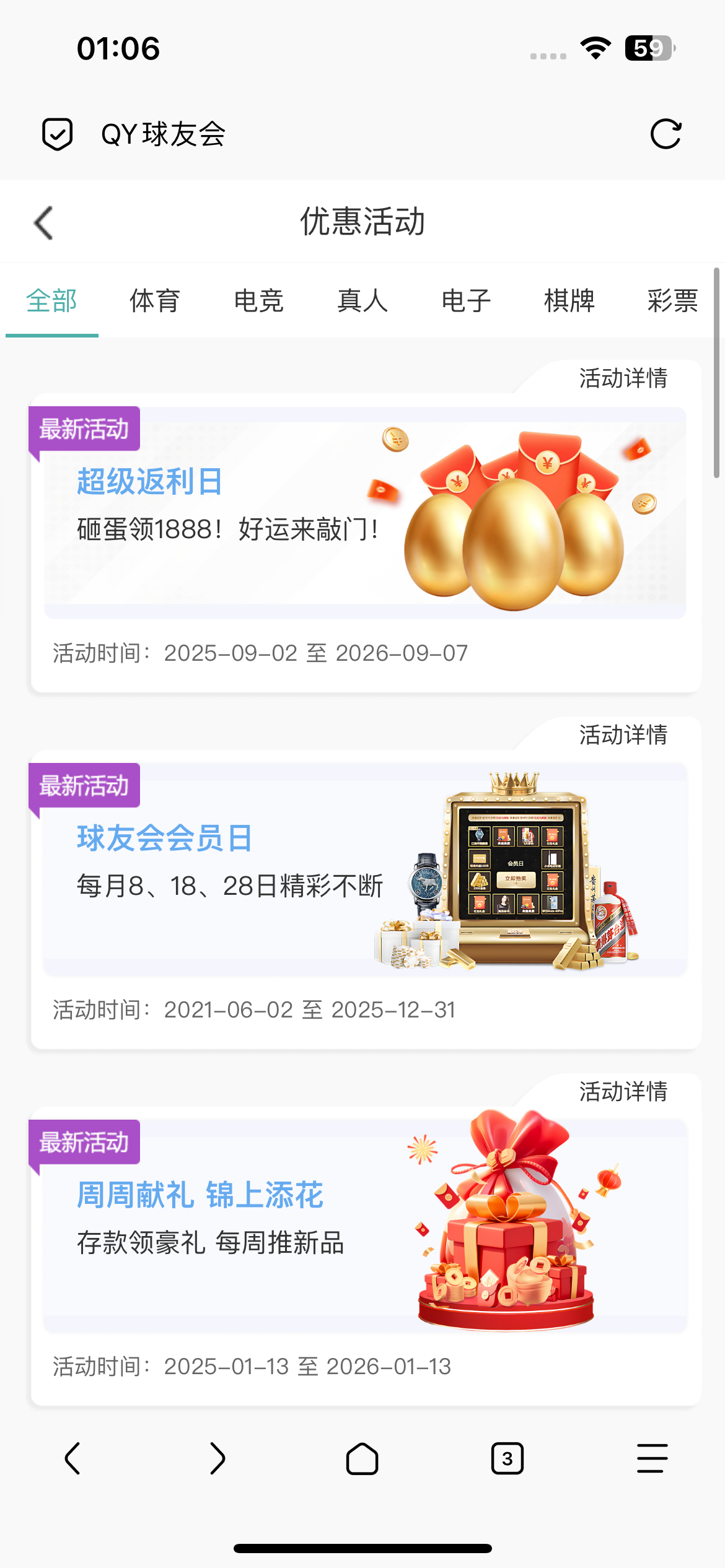The height and width of the screenshot is (1568, 725).
Task: Select the 体育 category tab
Action: click(x=156, y=302)
